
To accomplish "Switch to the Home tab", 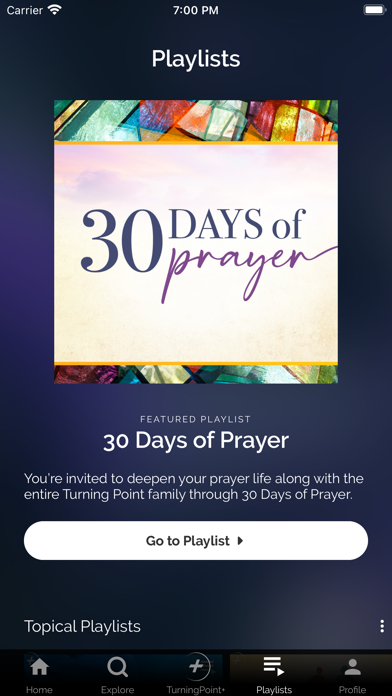I will coord(40,675).
